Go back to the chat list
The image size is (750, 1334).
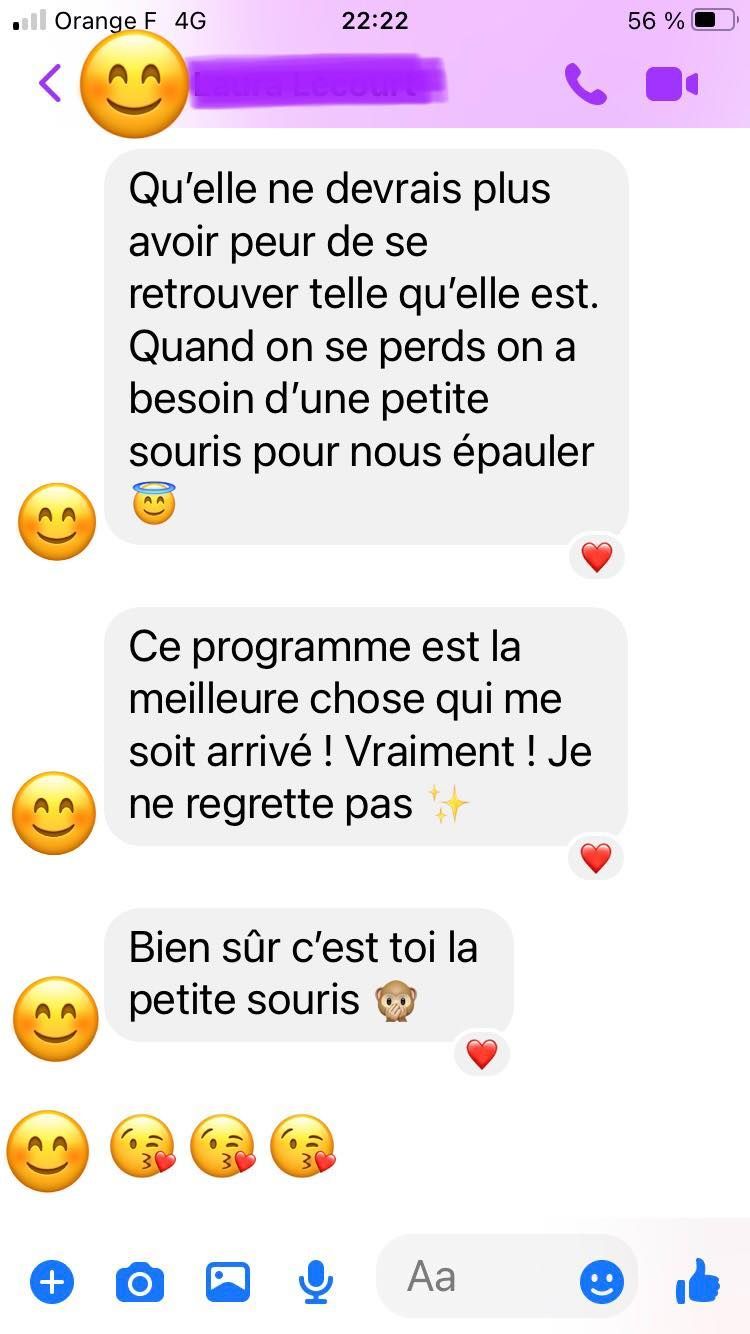[50, 83]
